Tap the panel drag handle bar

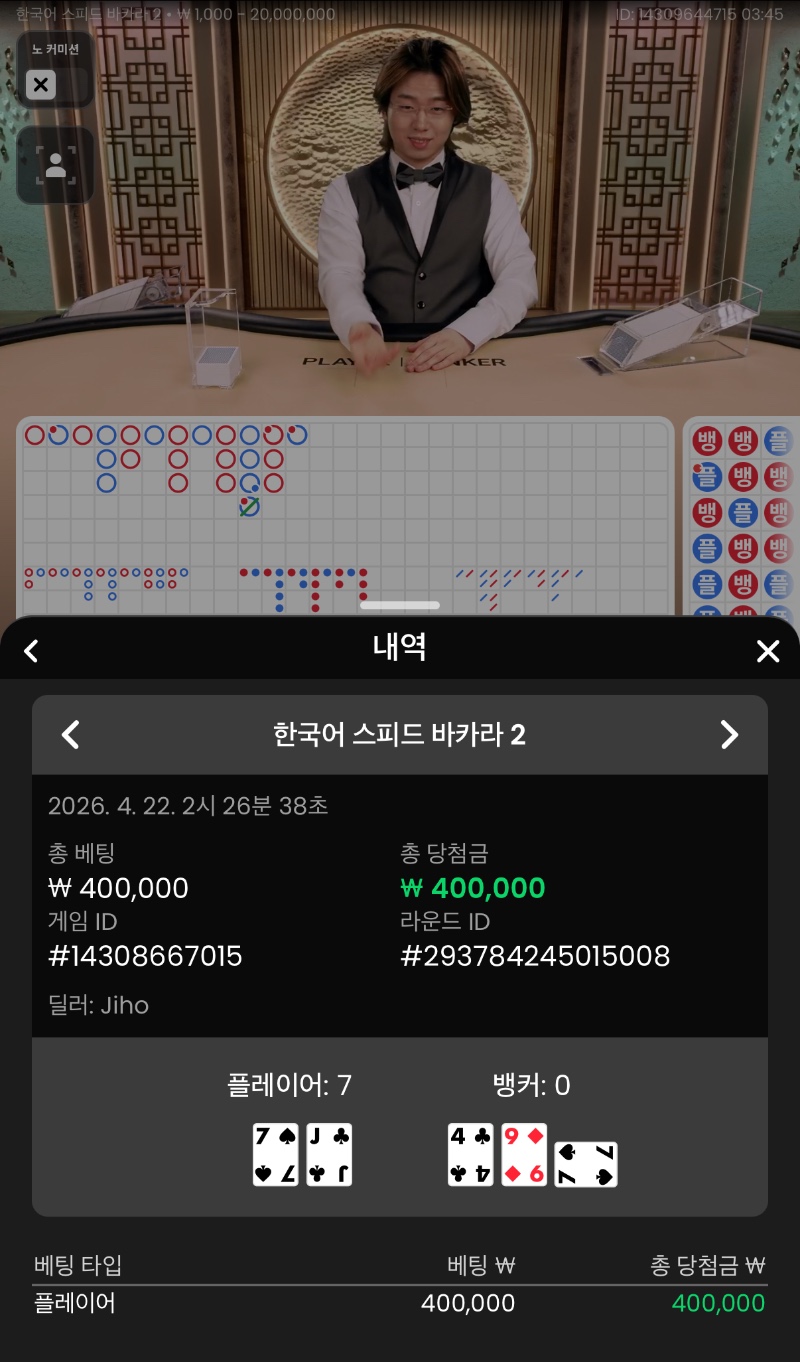(400, 605)
